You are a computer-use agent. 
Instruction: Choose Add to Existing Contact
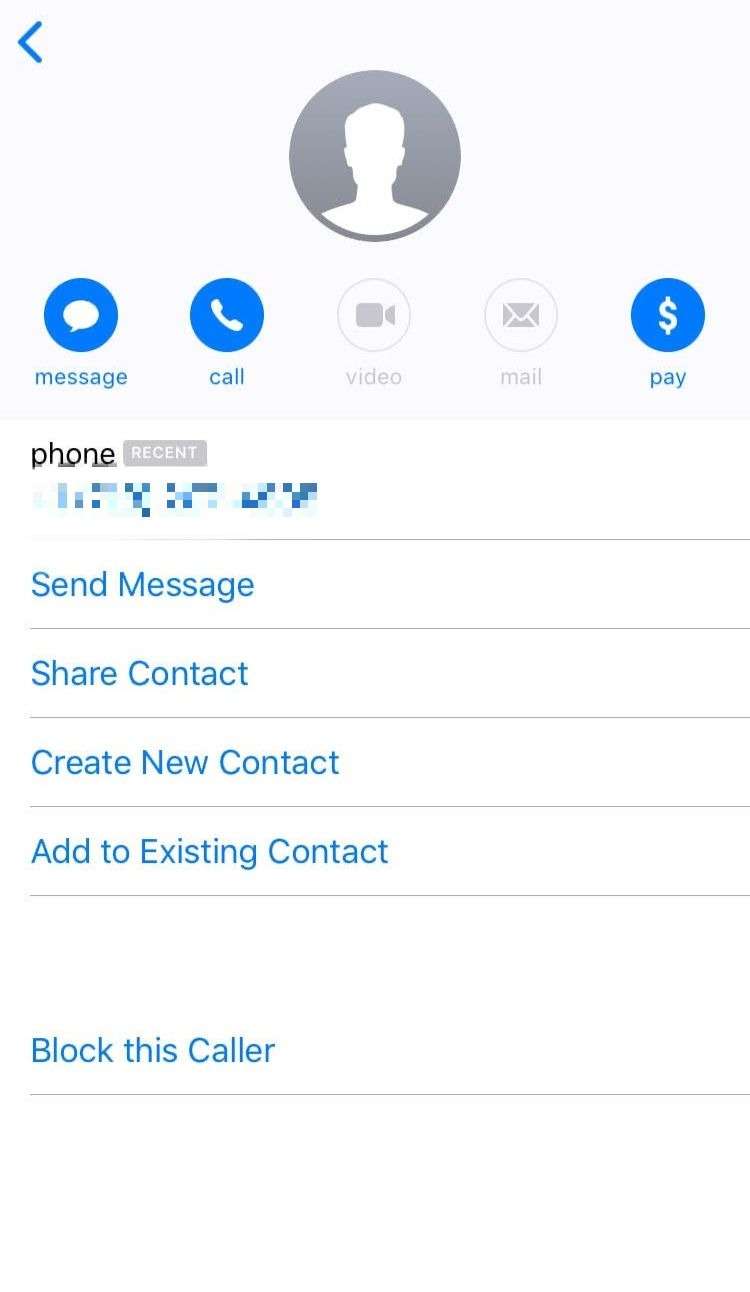210,851
